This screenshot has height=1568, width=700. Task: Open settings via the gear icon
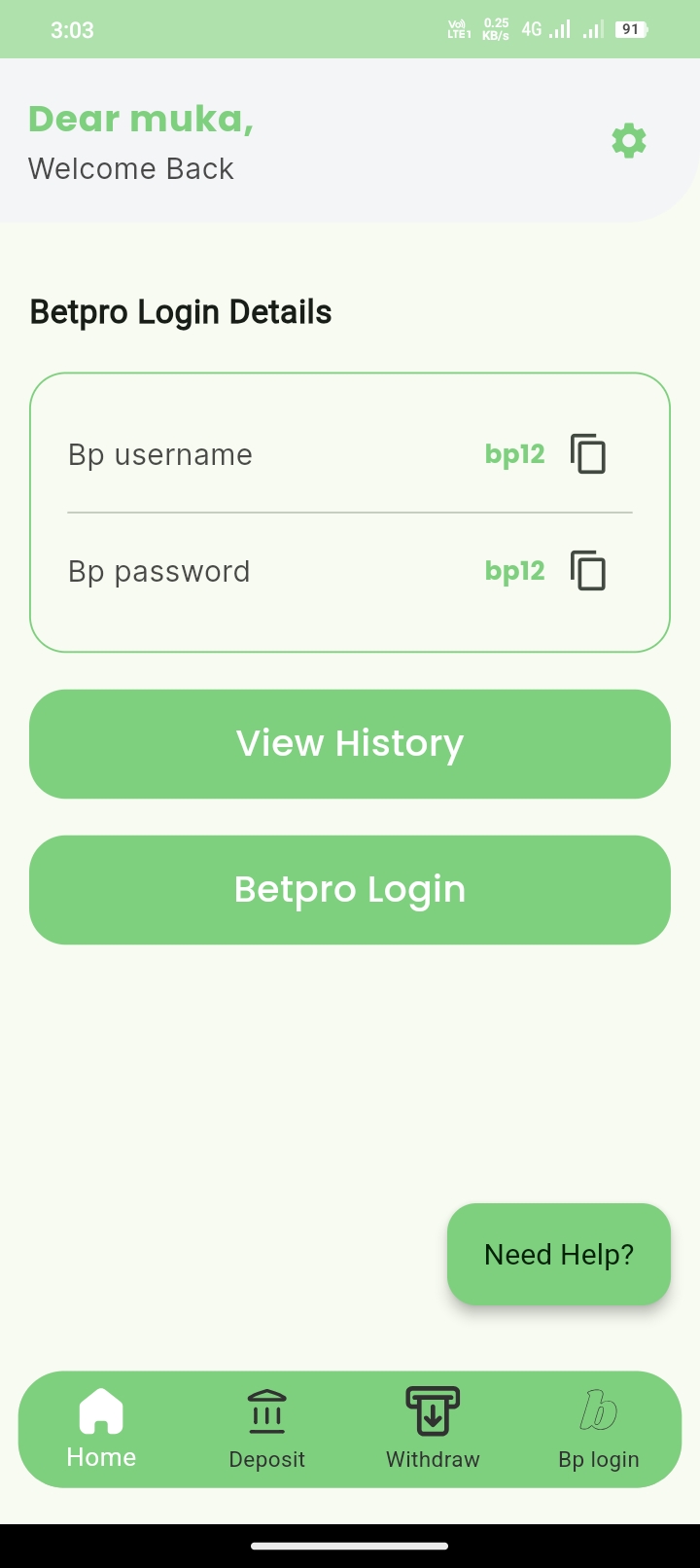click(x=629, y=141)
